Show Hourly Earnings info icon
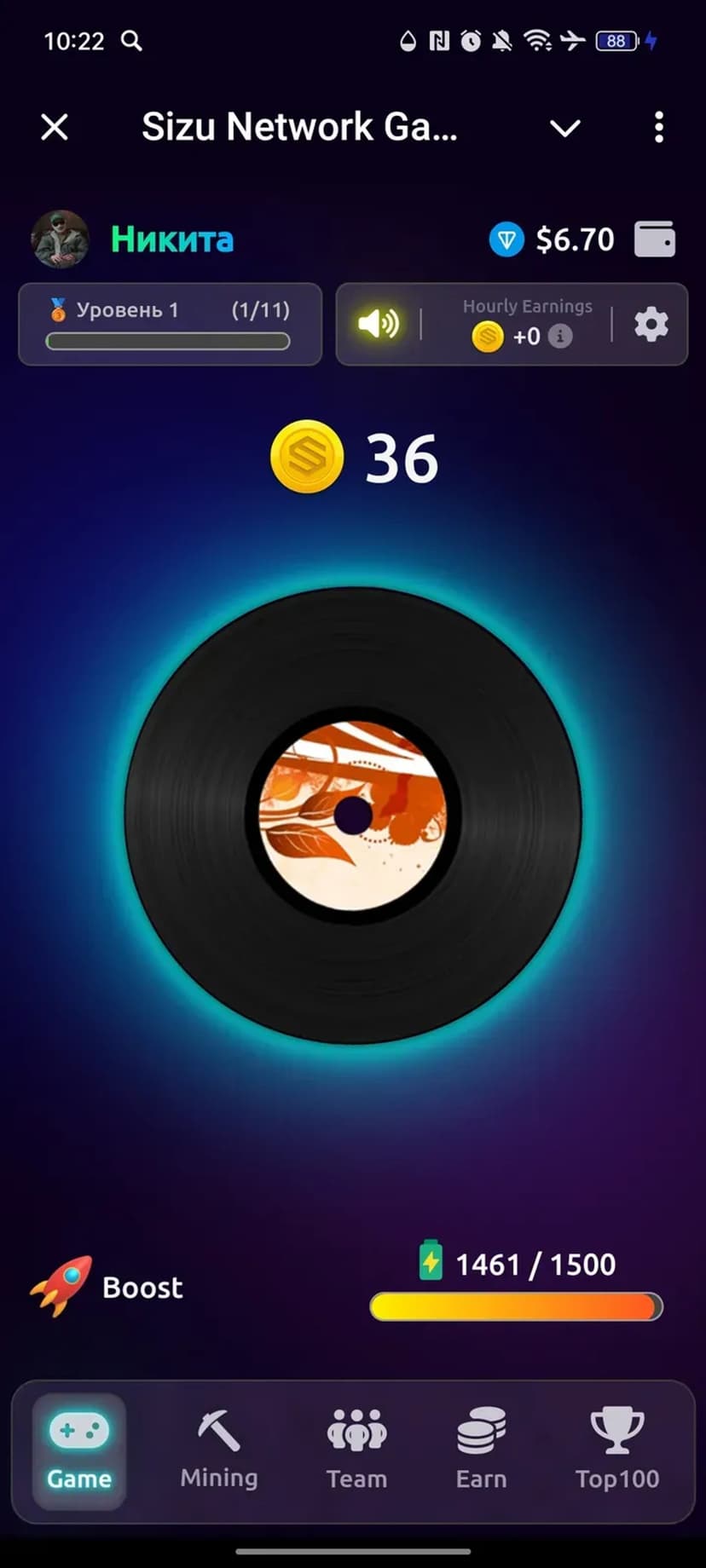 click(560, 337)
